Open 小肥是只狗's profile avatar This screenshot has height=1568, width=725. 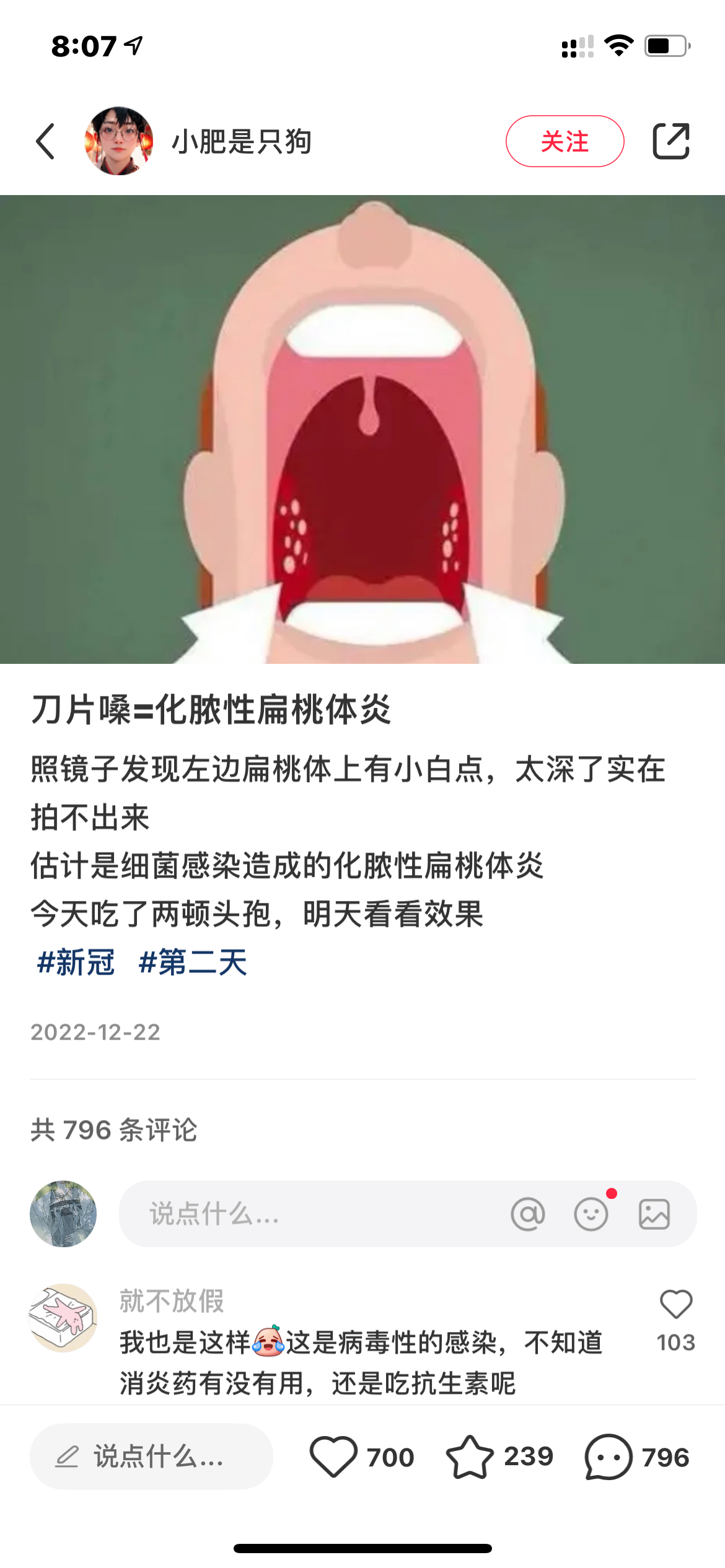coord(119,141)
